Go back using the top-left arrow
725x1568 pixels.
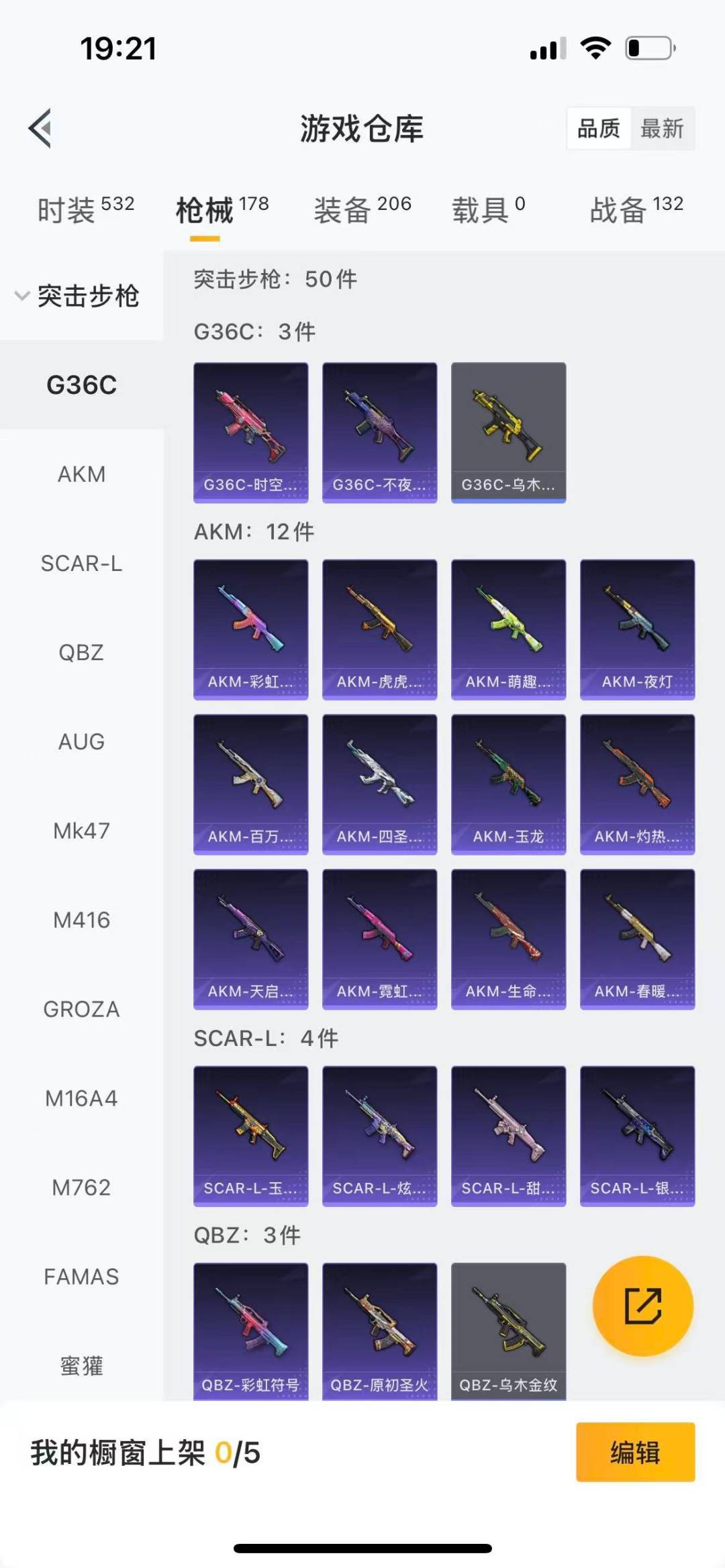40,128
